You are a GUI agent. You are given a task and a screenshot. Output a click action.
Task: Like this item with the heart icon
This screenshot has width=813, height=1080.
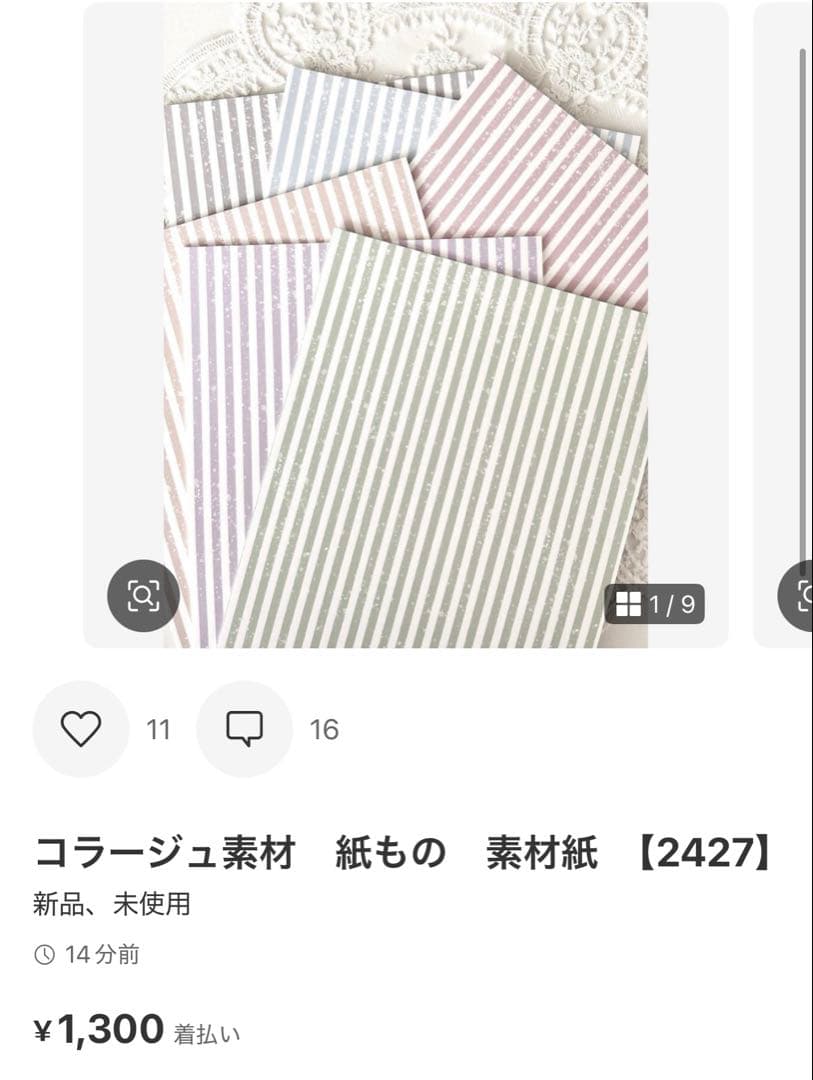pos(81,729)
